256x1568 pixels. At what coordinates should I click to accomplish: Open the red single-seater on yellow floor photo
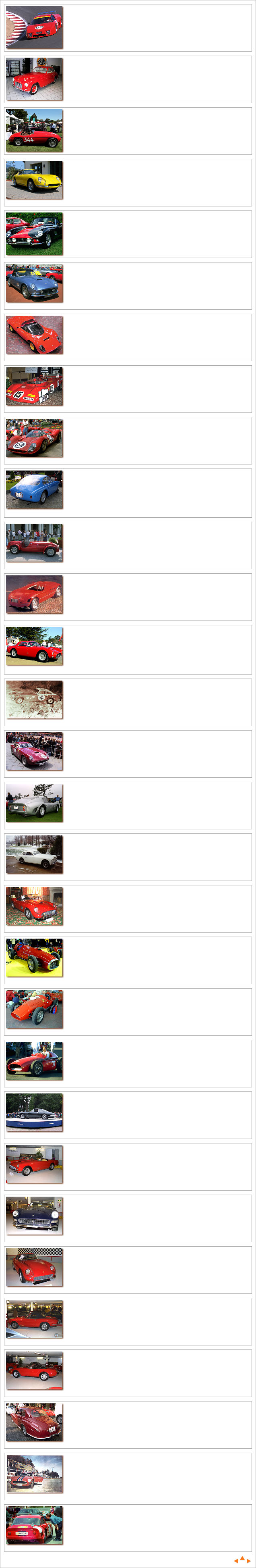tap(35, 958)
